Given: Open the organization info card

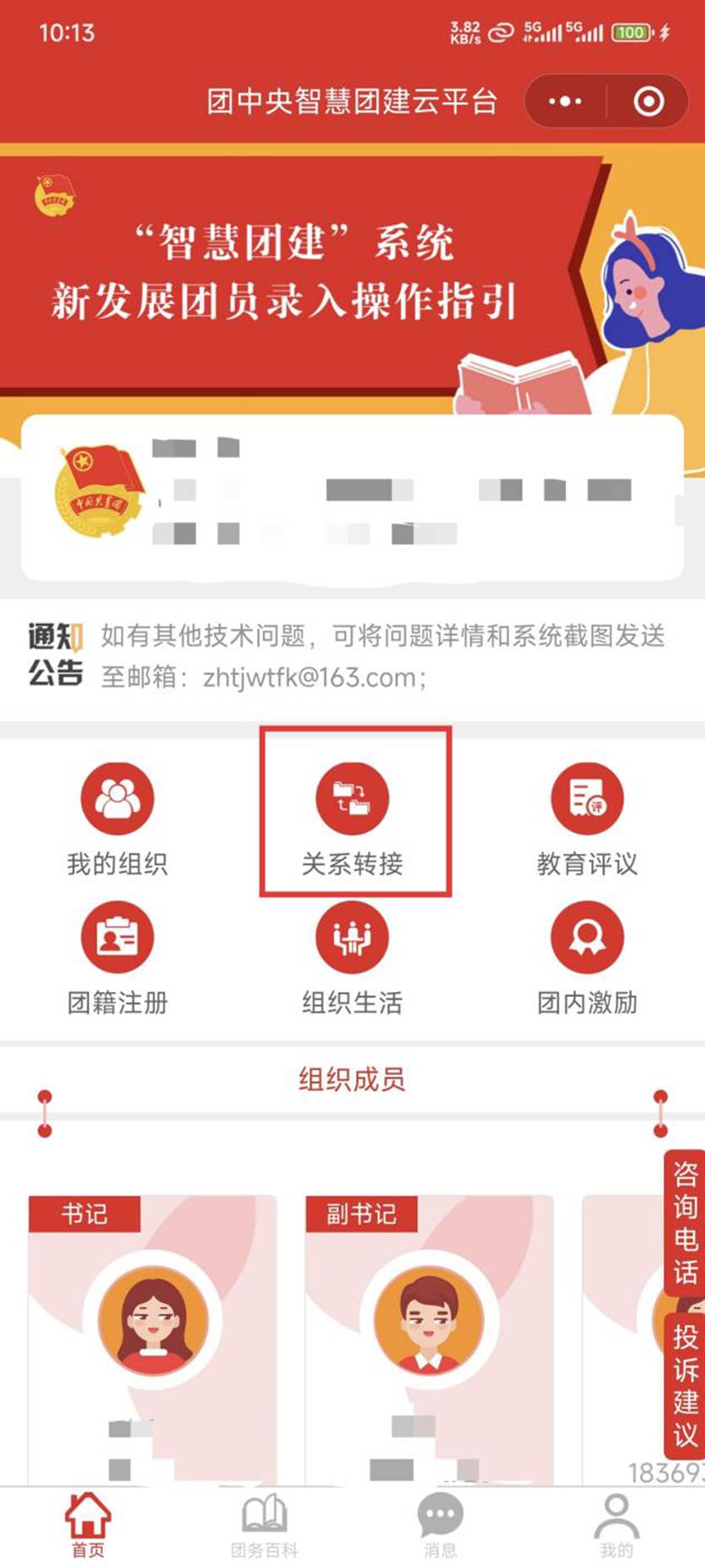Looking at the screenshot, I should click(352, 497).
